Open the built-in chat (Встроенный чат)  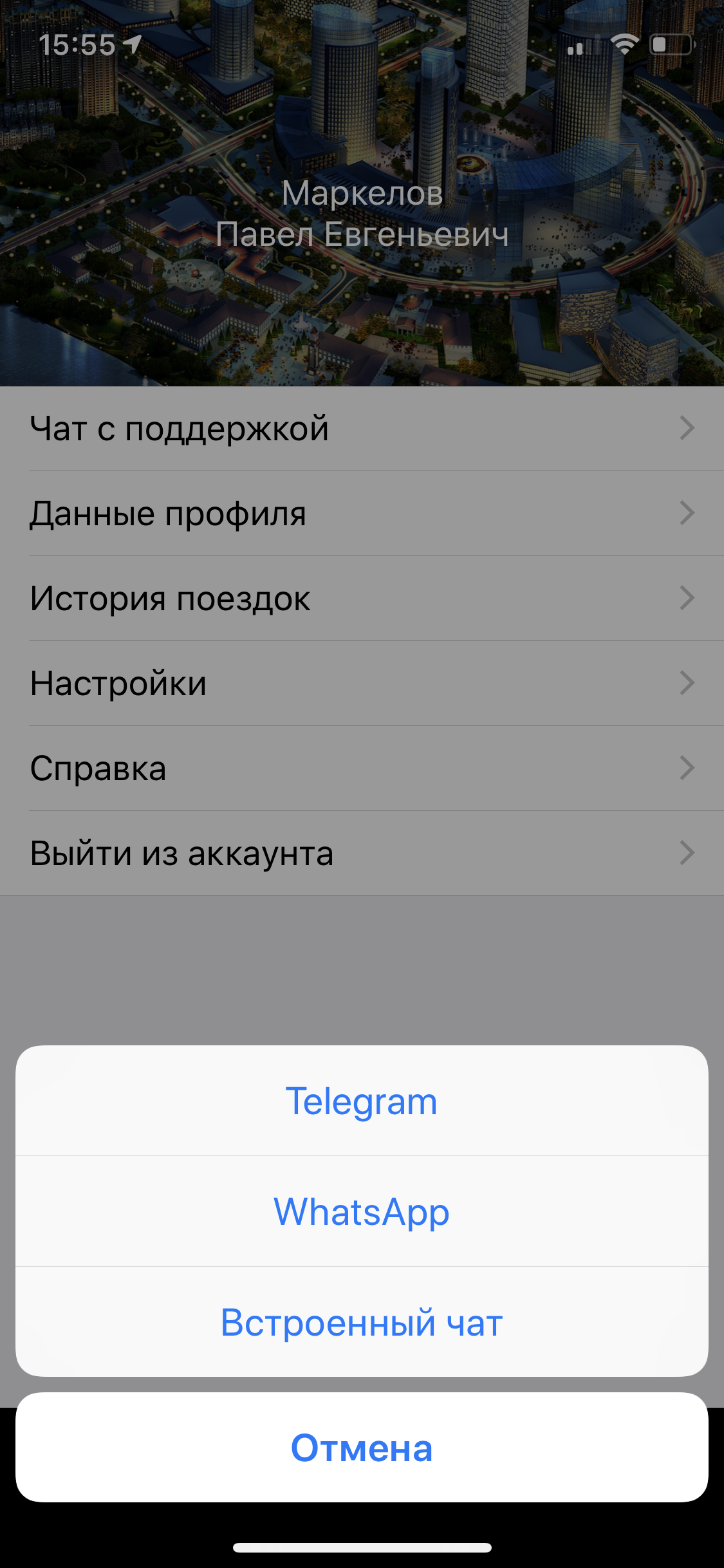pyautogui.click(x=362, y=1322)
